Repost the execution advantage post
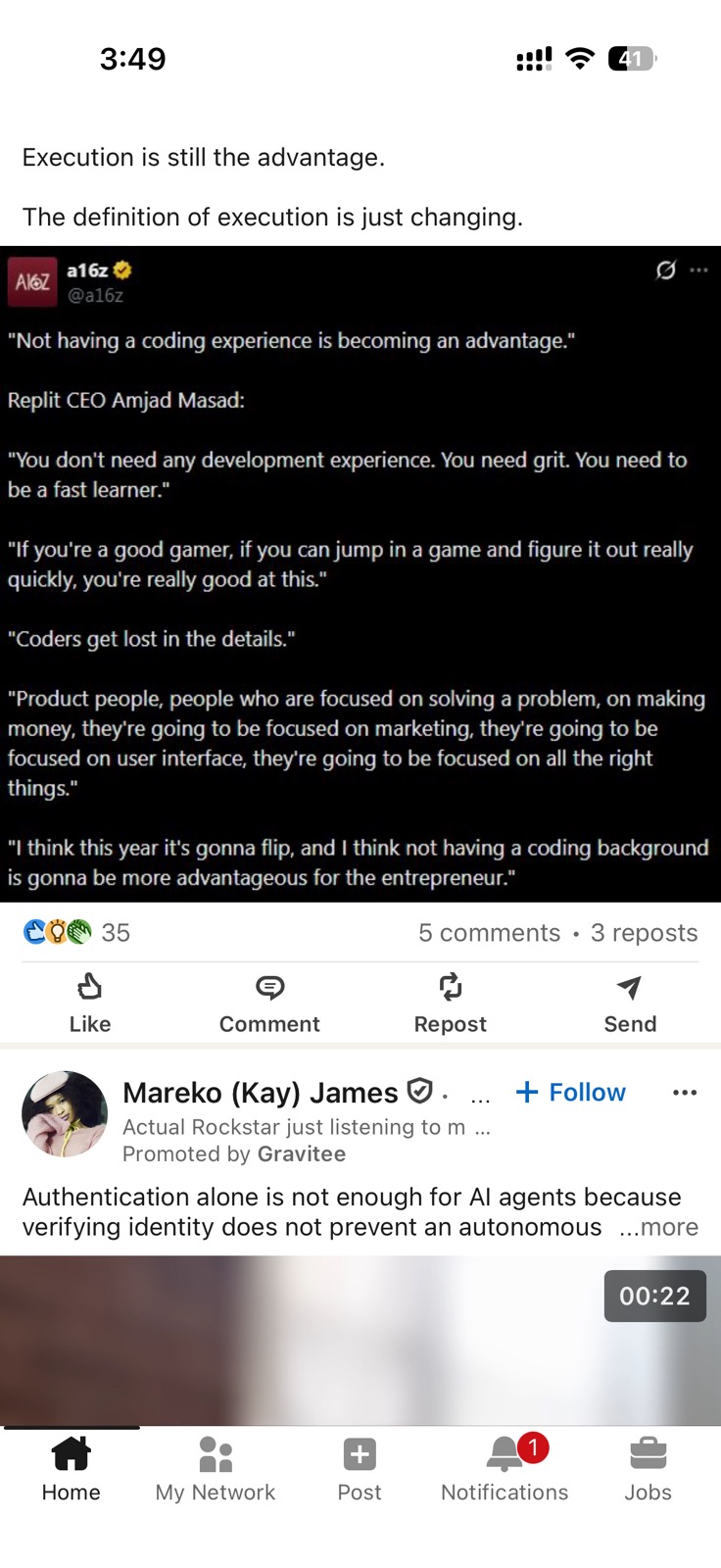721x1568 pixels. tap(450, 1002)
